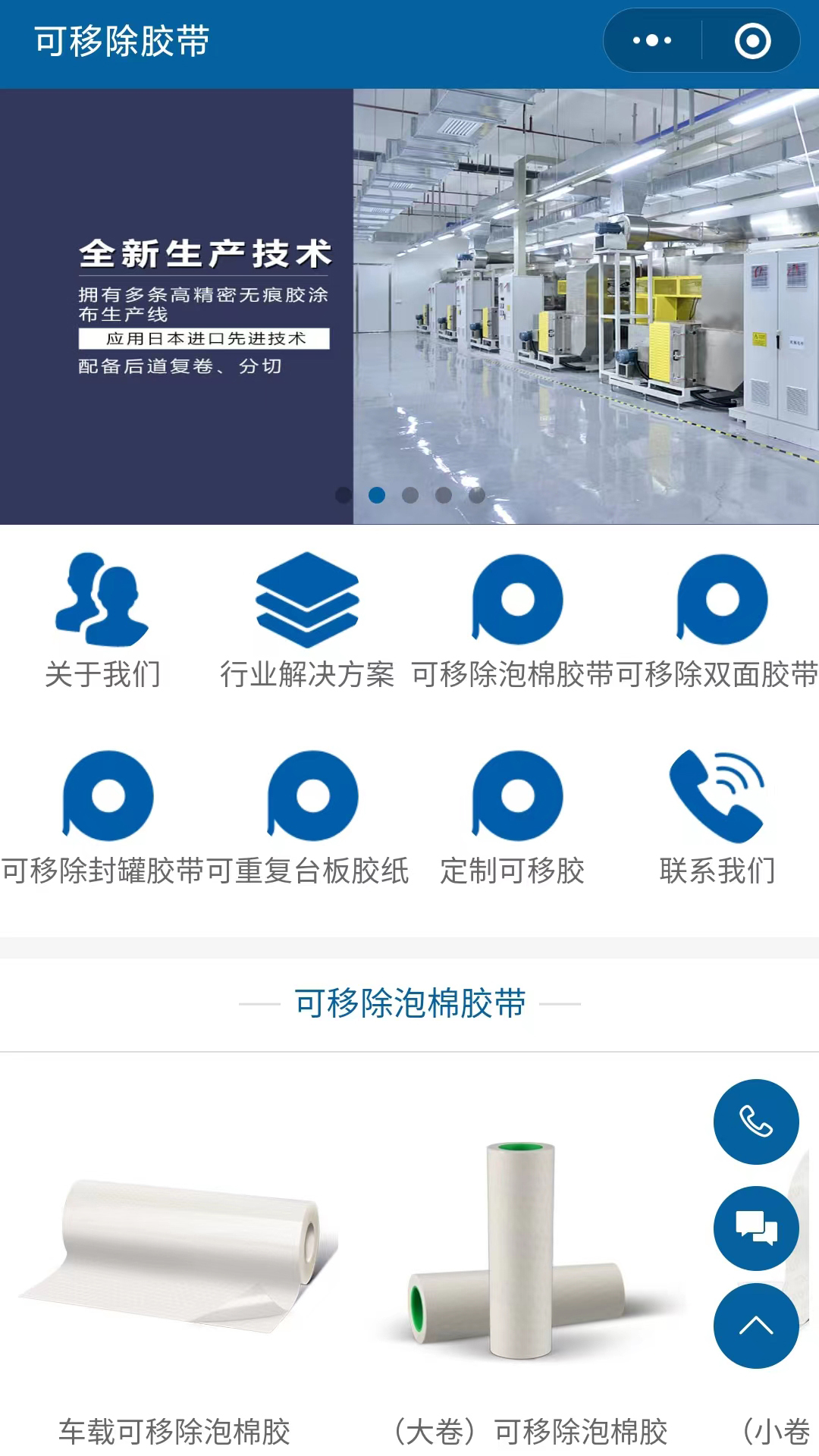Open the mini program more options menu
This screenshot has width=819, height=1456.
[x=652, y=40]
